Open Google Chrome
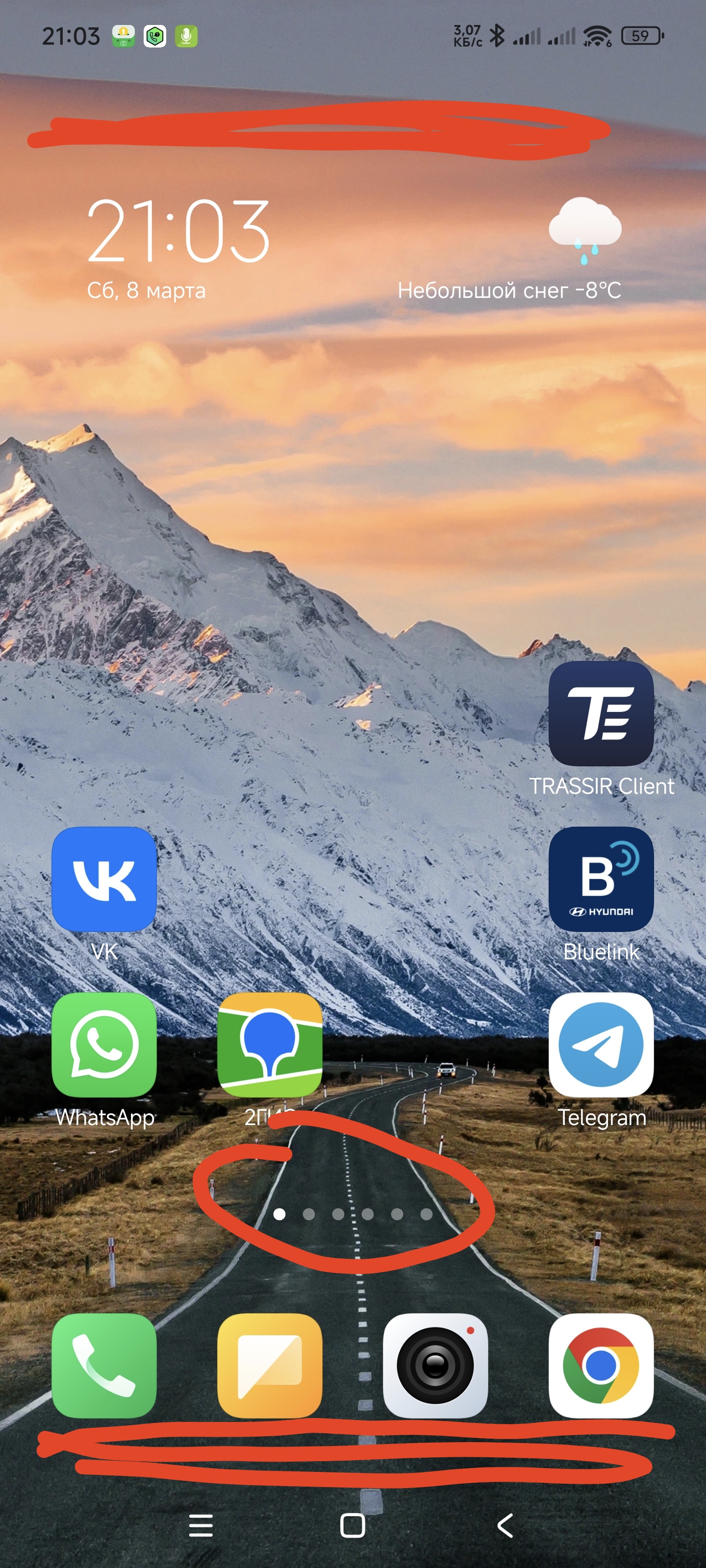706x1568 pixels. [601, 1366]
